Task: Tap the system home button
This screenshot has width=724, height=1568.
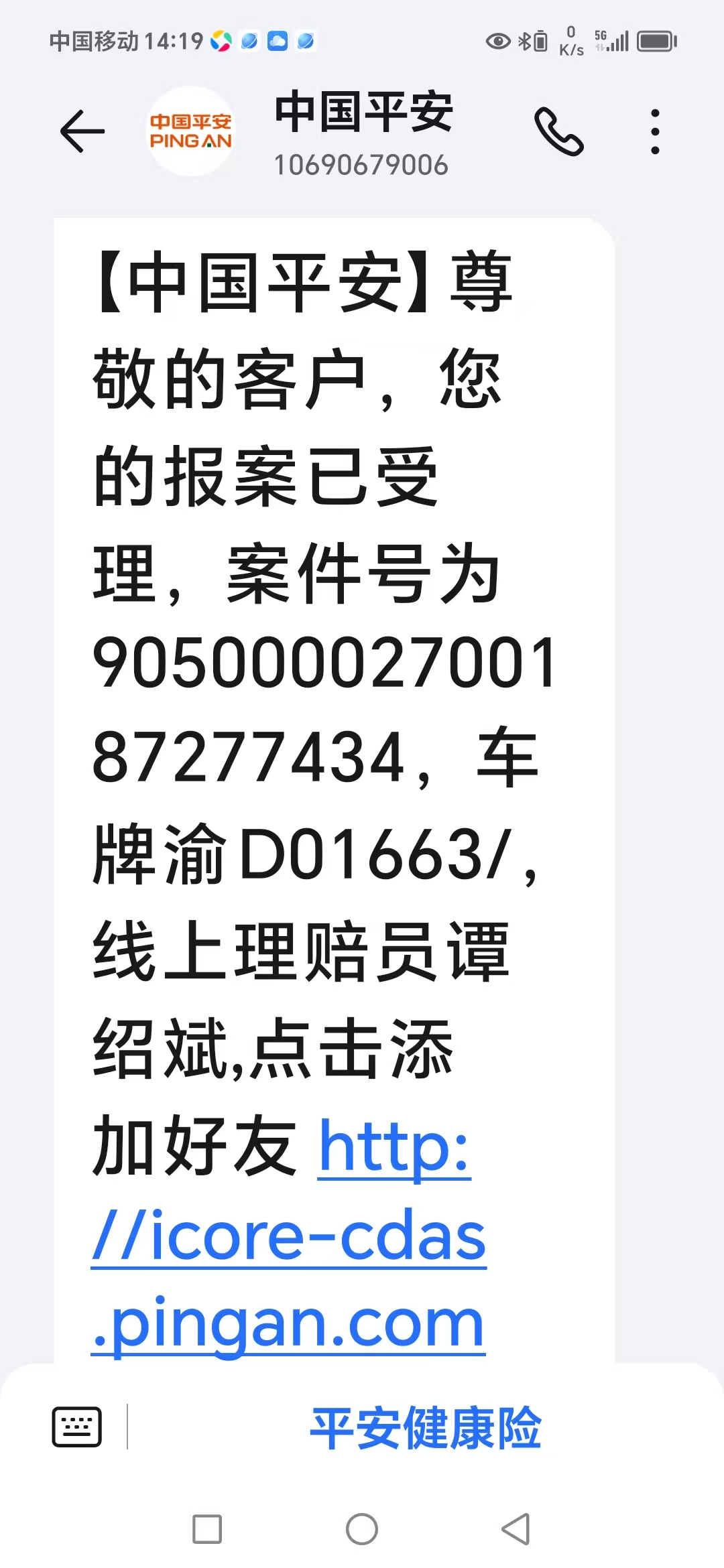Action: coord(362,1529)
